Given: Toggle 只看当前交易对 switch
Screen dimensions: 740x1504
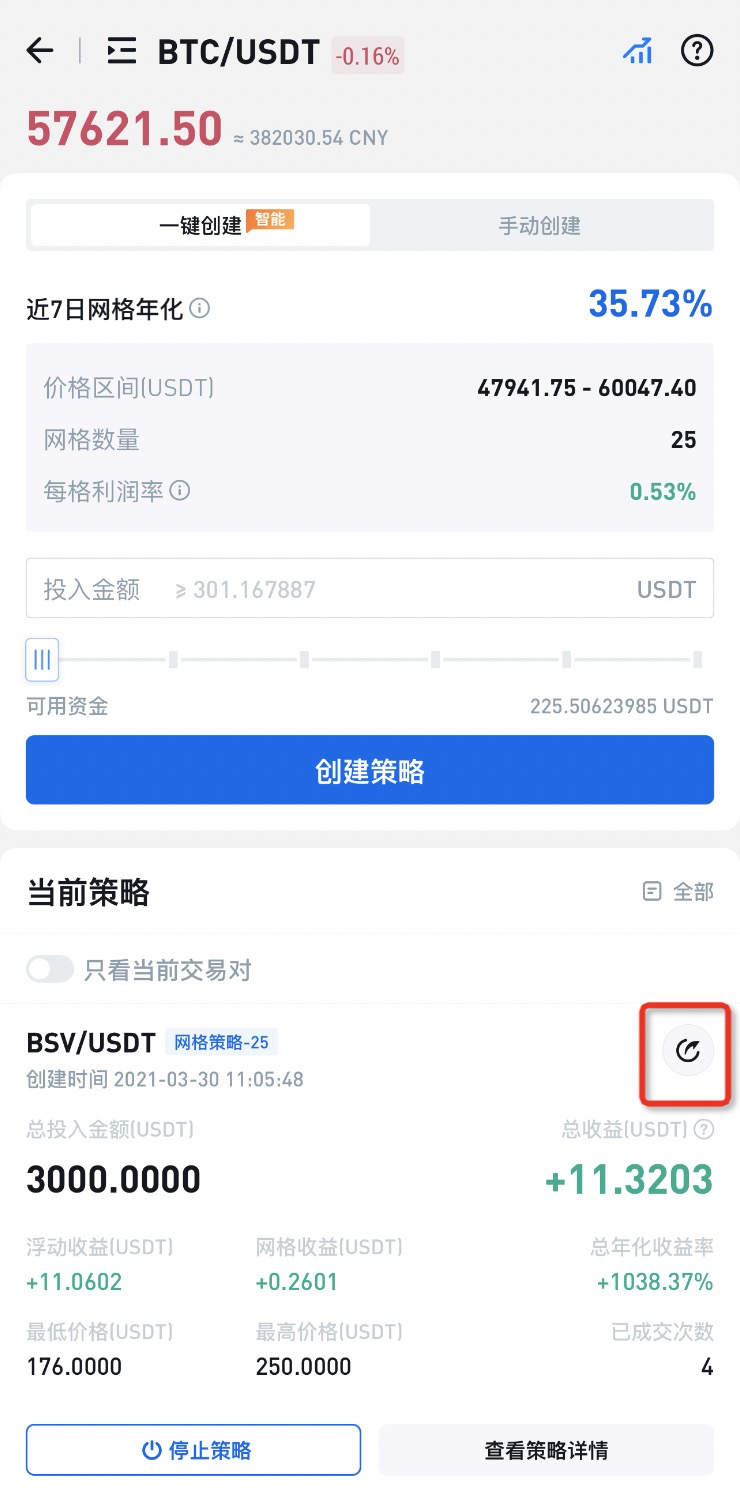Looking at the screenshot, I should tap(50, 969).
